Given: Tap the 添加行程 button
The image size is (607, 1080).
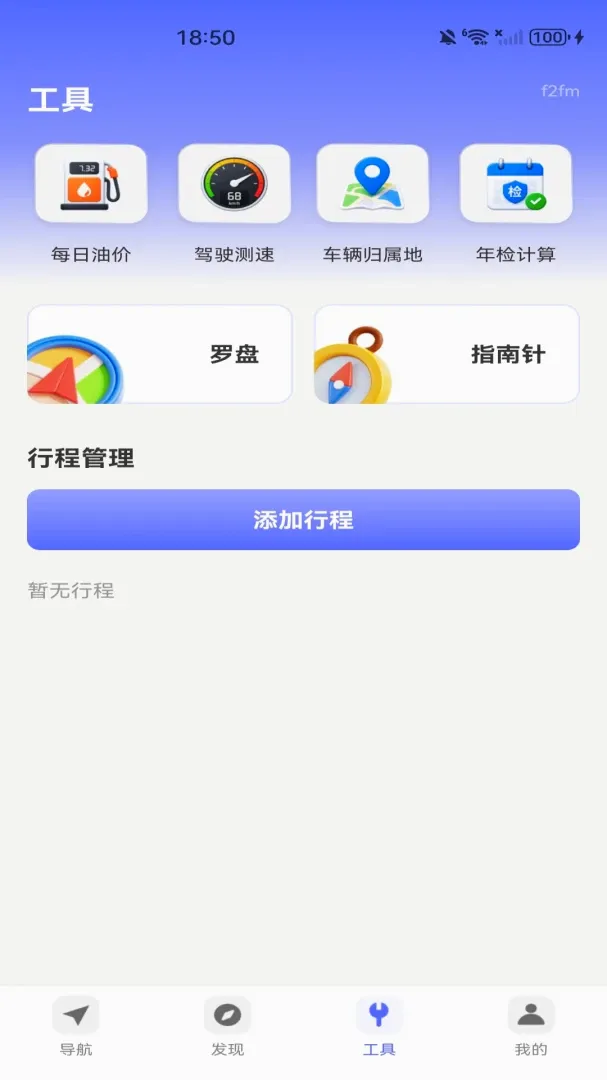Looking at the screenshot, I should 303,519.
